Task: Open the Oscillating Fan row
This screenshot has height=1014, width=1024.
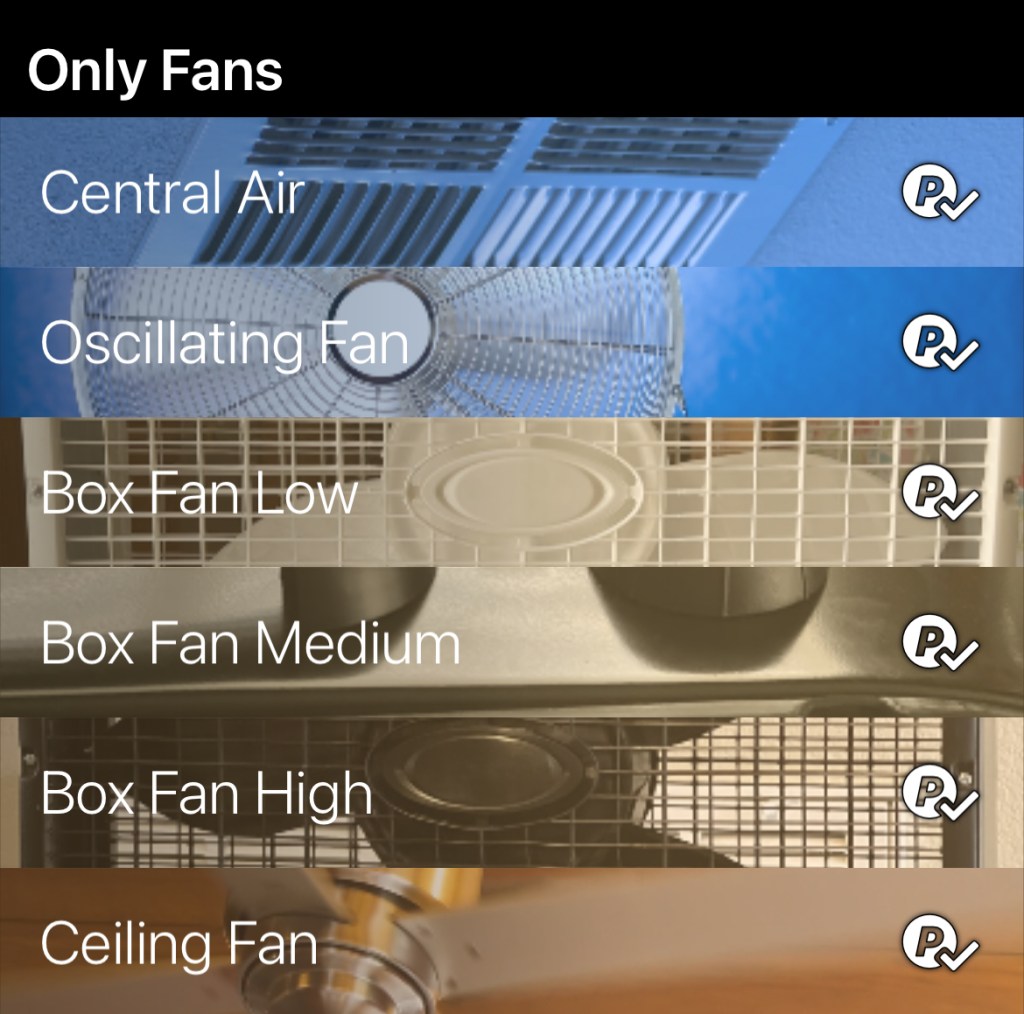Action: tap(224, 343)
